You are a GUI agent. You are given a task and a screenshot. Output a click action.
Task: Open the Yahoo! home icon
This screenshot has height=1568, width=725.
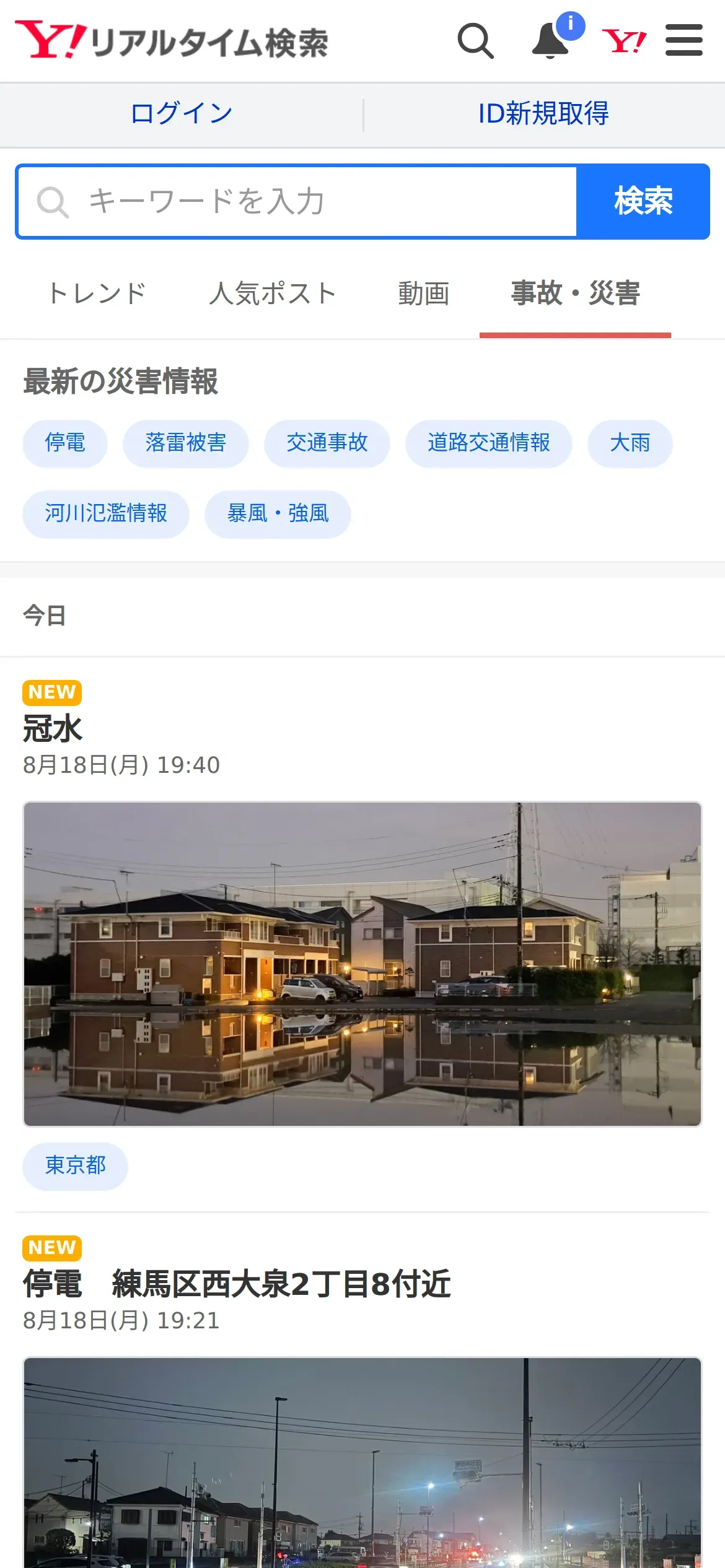coord(624,41)
